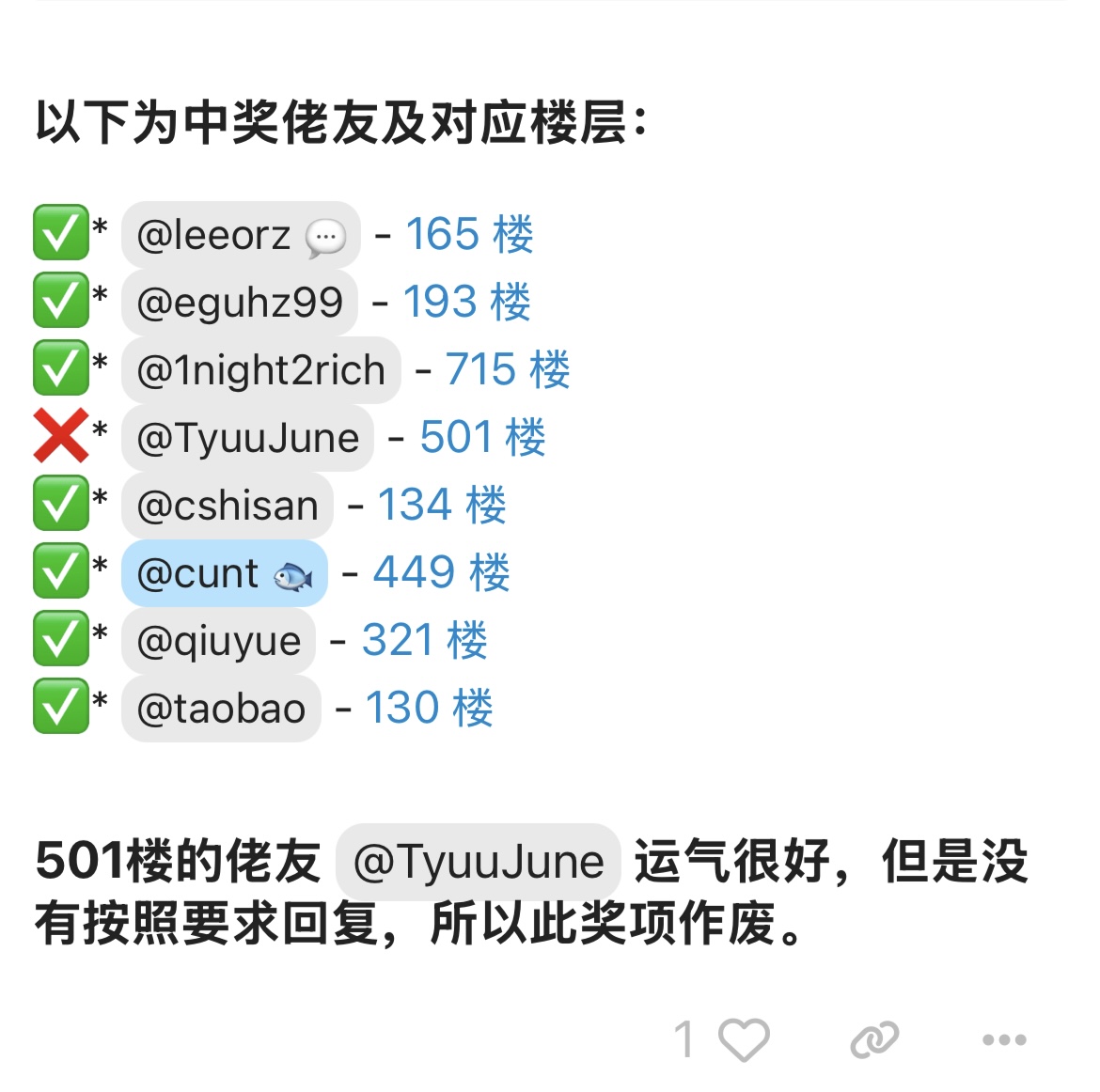1100x1092 pixels.
Task: Tap @TyuuJune mention in the bottom paragraph
Action: [x=479, y=862]
